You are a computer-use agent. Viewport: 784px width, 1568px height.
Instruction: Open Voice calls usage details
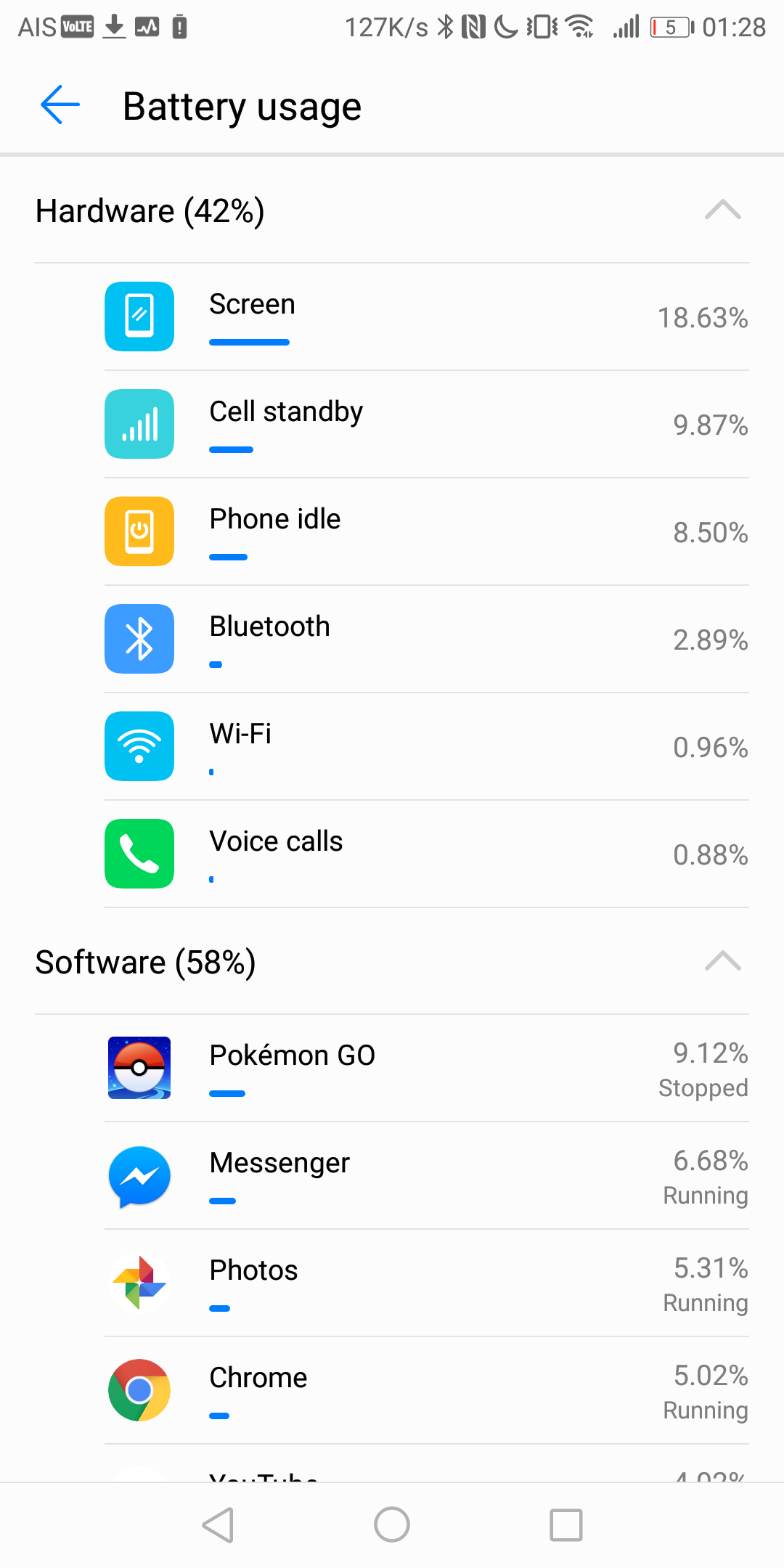[x=427, y=854]
